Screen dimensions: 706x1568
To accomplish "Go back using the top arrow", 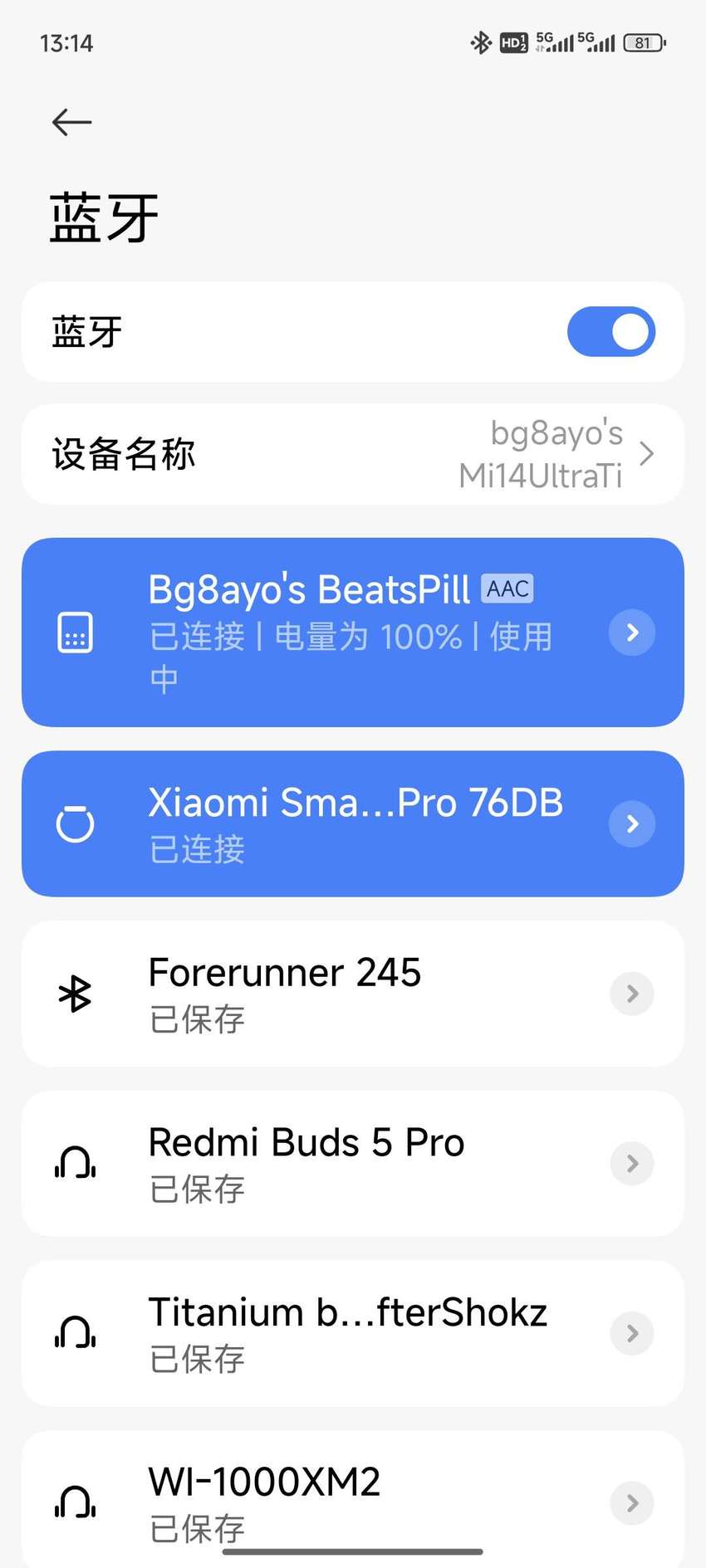I will 71,122.
